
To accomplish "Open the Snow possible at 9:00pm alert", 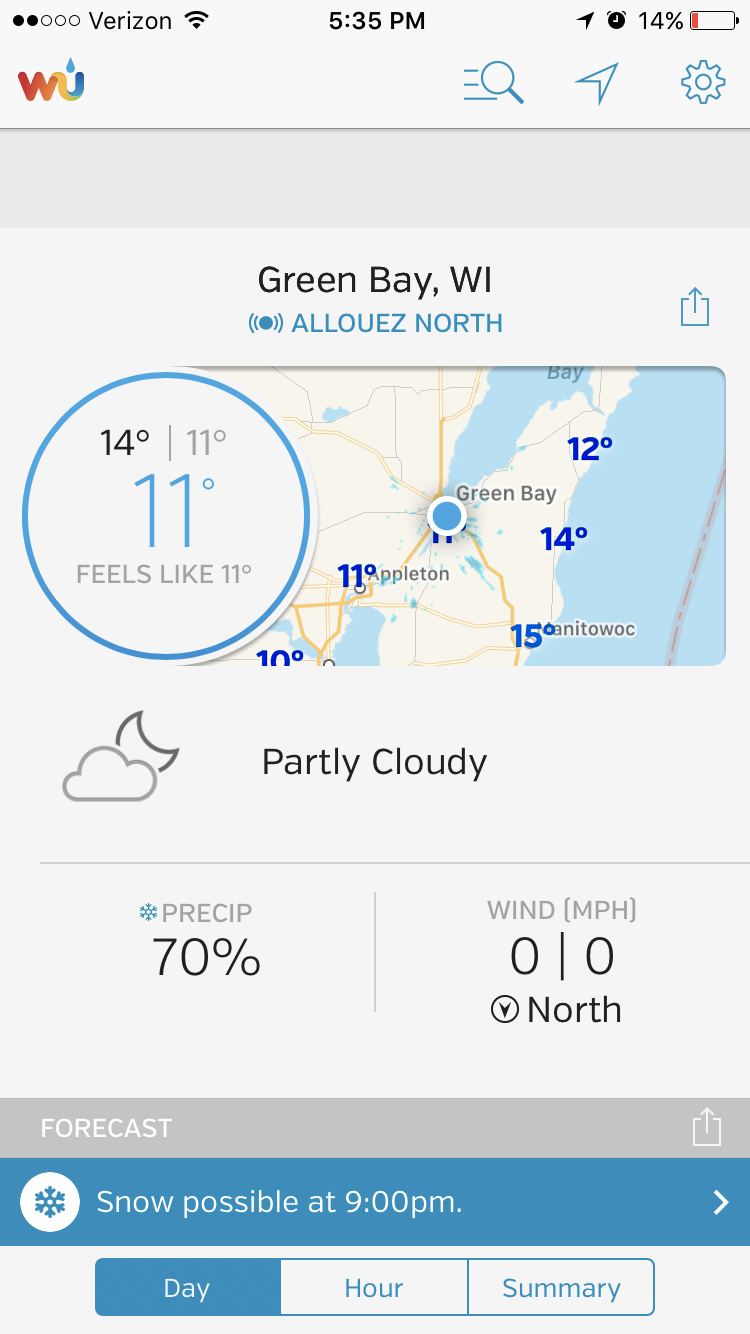I will coord(375,1202).
